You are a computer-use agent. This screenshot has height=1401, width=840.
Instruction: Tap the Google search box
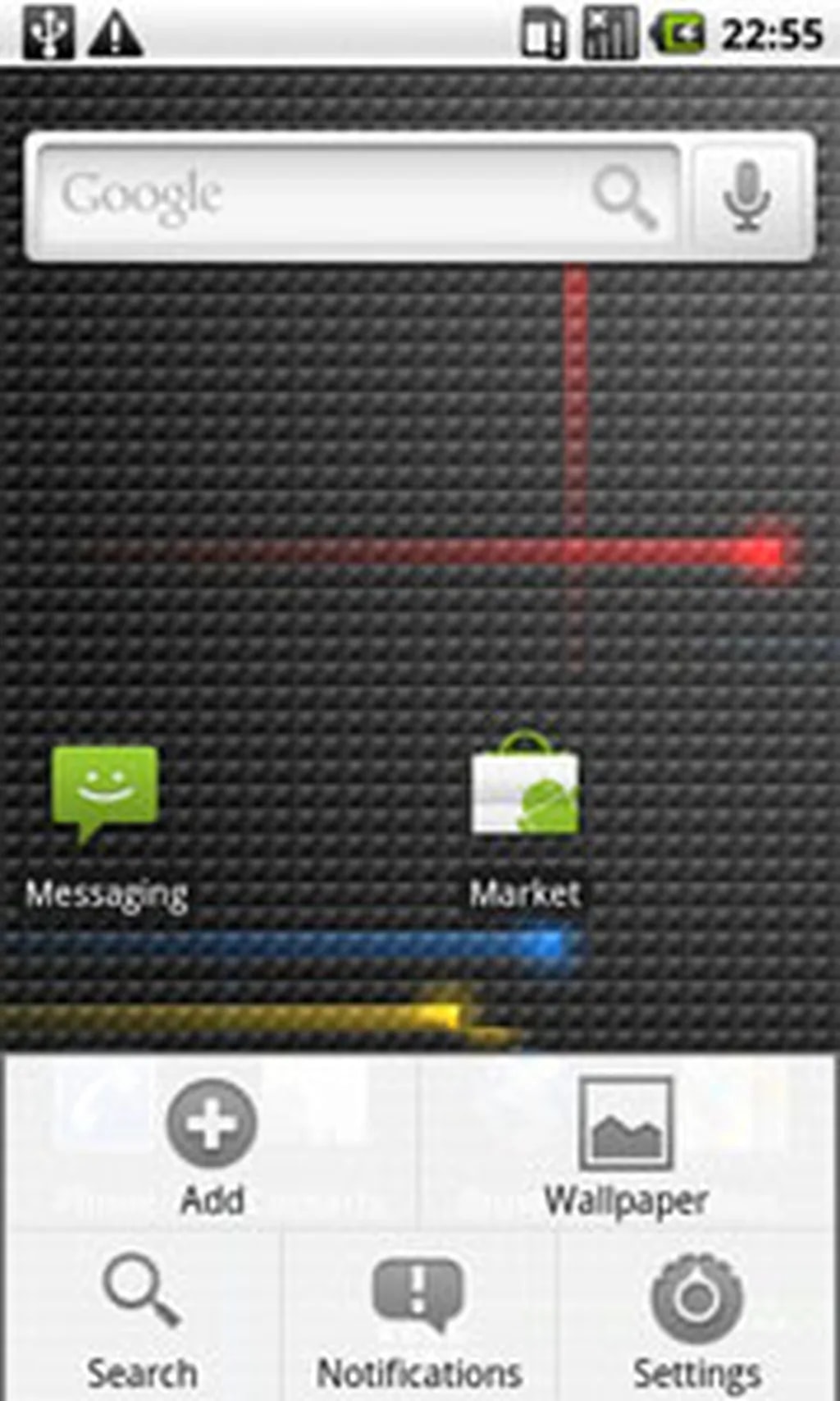click(312, 197)
